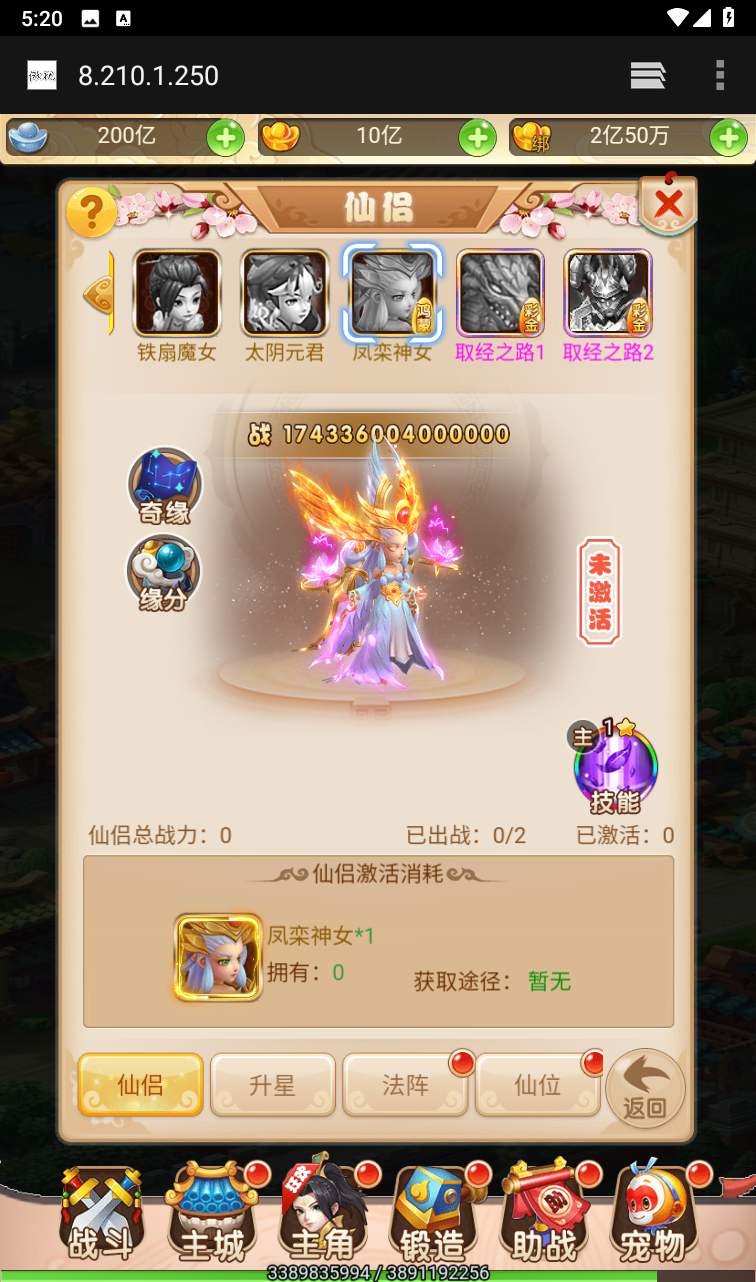The width and height of the screenshot is (756, 1282).
Task: Switch to the 仙位 tab
Action: (537, 1085)
